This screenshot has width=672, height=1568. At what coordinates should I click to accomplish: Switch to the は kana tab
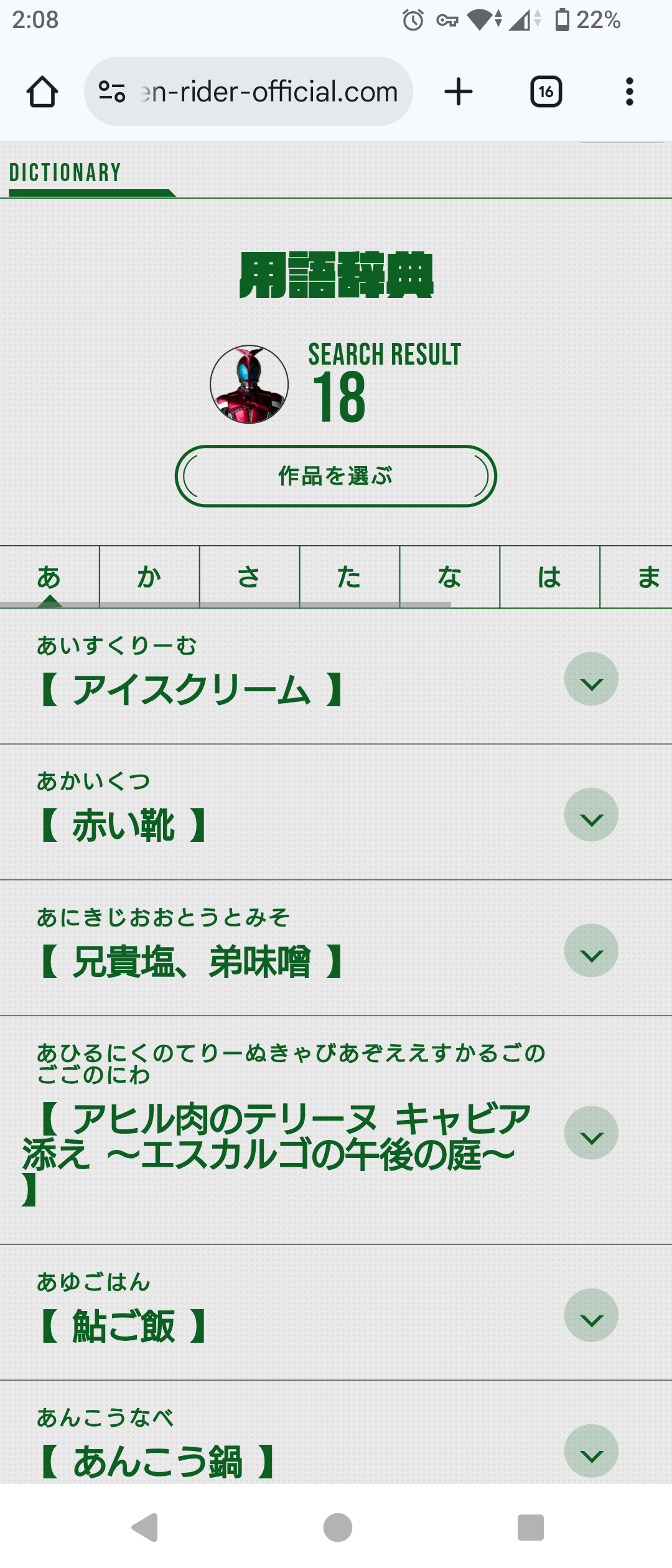tap(550, 577)
